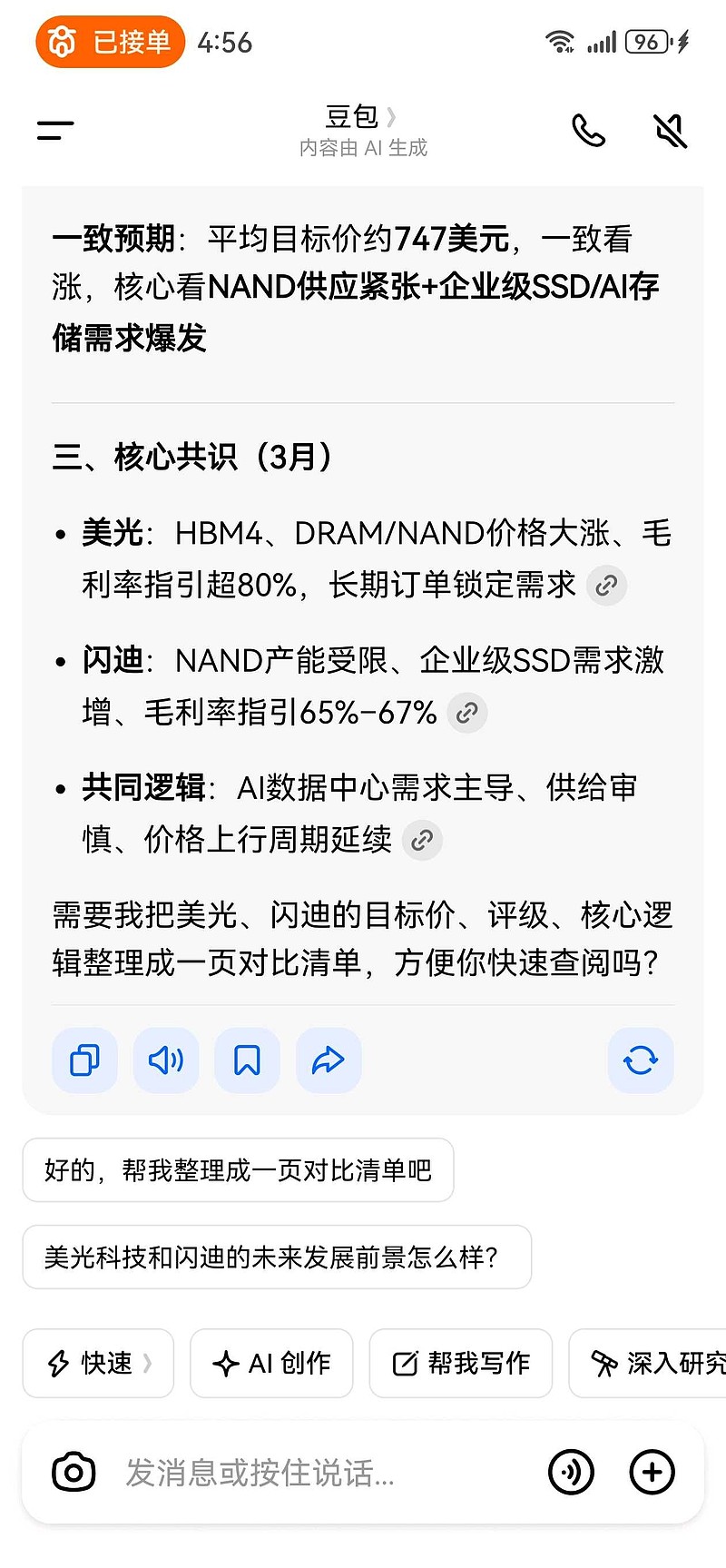
Task: Tap suggested reply about 对比清单
Action: coord(238,1170)
